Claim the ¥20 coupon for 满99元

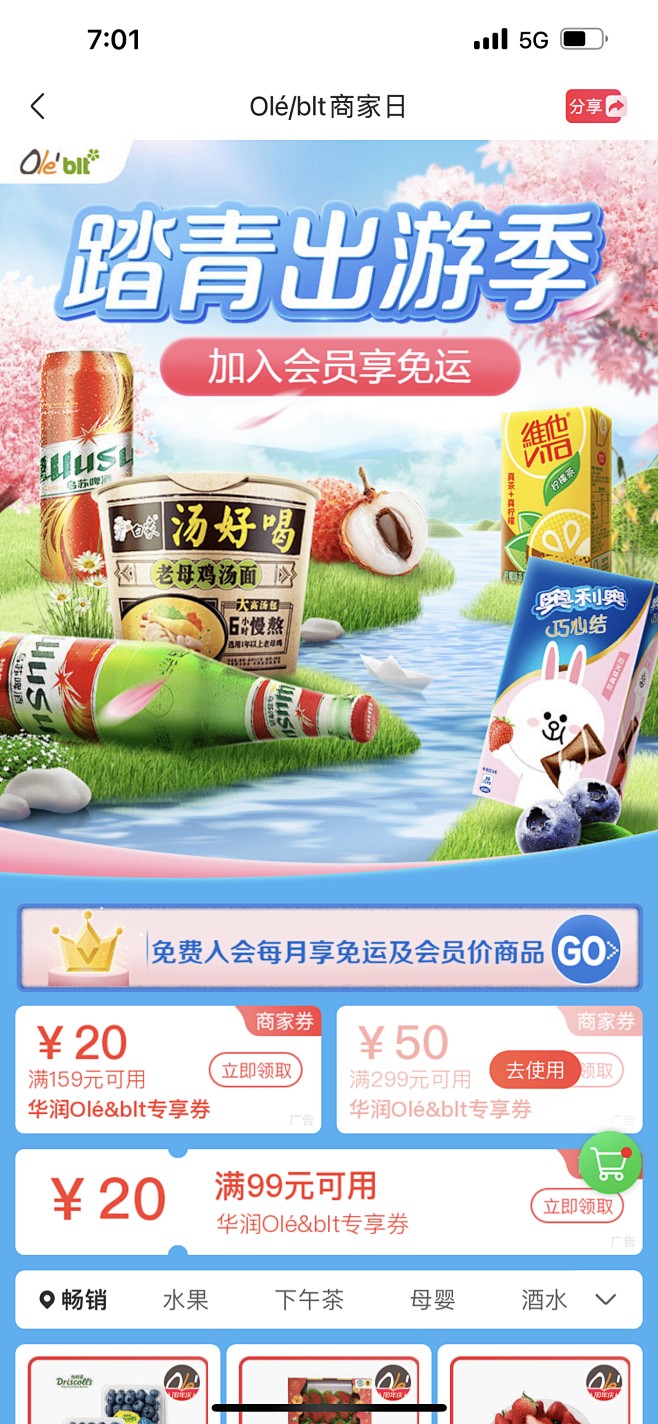pos(577,1206)
